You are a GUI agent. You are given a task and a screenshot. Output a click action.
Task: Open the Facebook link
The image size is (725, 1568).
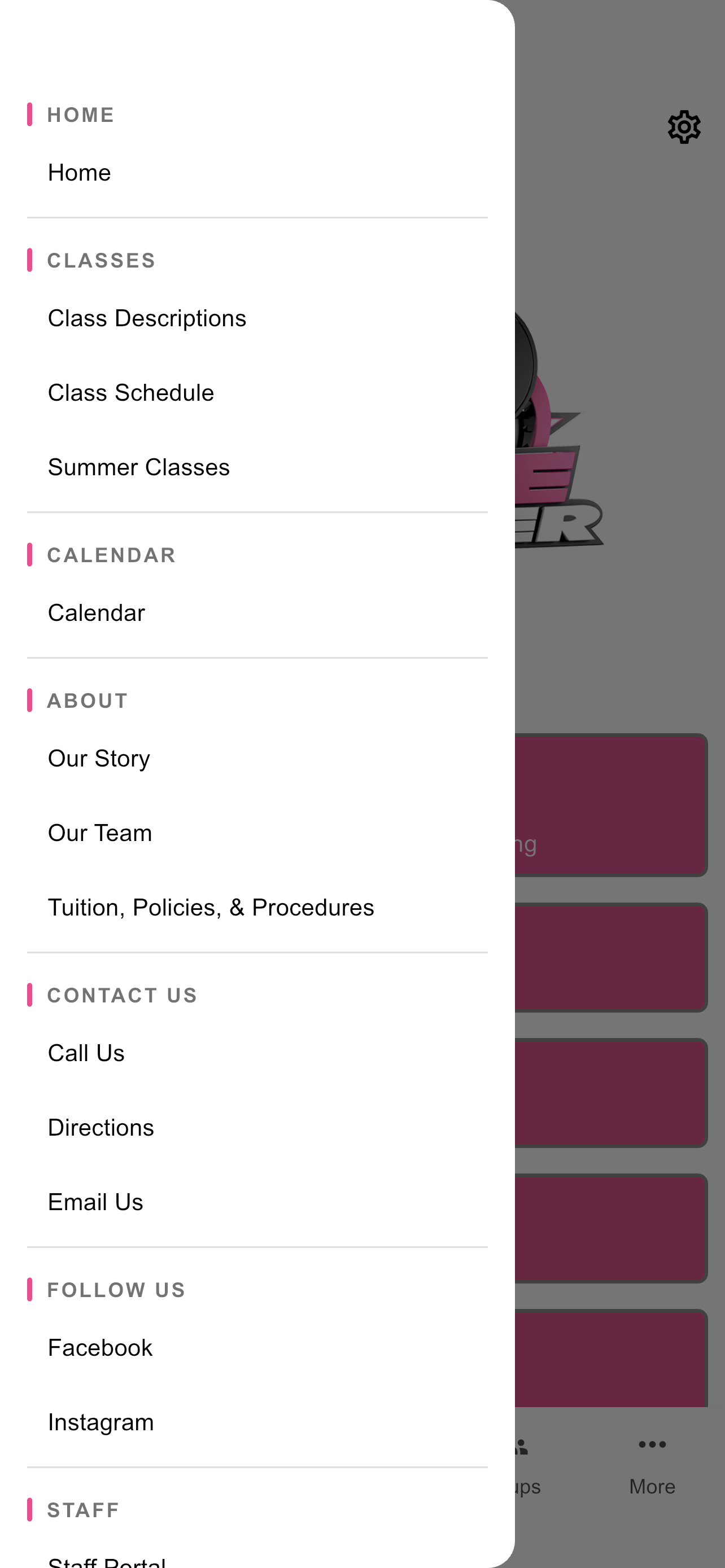coord(257,1348)
